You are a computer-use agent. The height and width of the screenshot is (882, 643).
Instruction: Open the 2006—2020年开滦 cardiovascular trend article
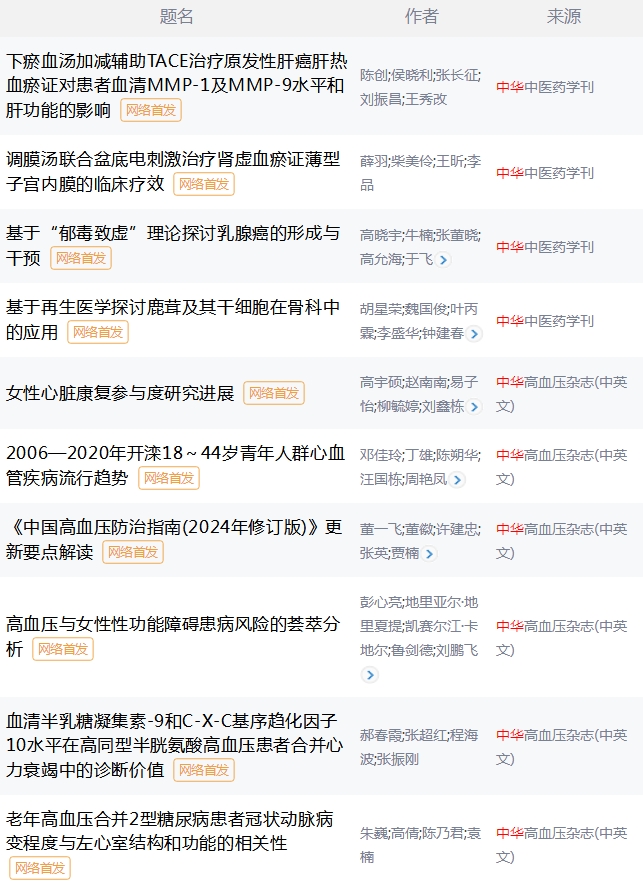[x=175, y=454]
